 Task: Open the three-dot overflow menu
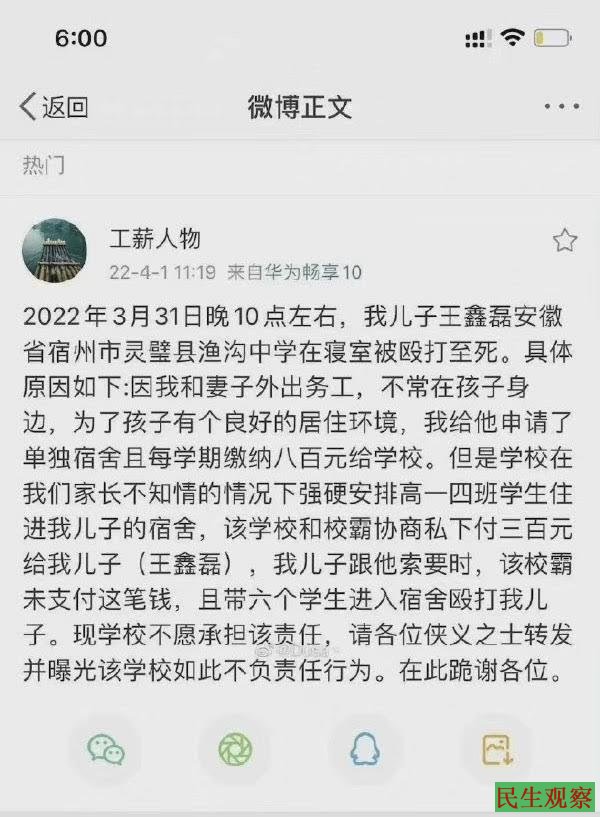coord(561,107)
